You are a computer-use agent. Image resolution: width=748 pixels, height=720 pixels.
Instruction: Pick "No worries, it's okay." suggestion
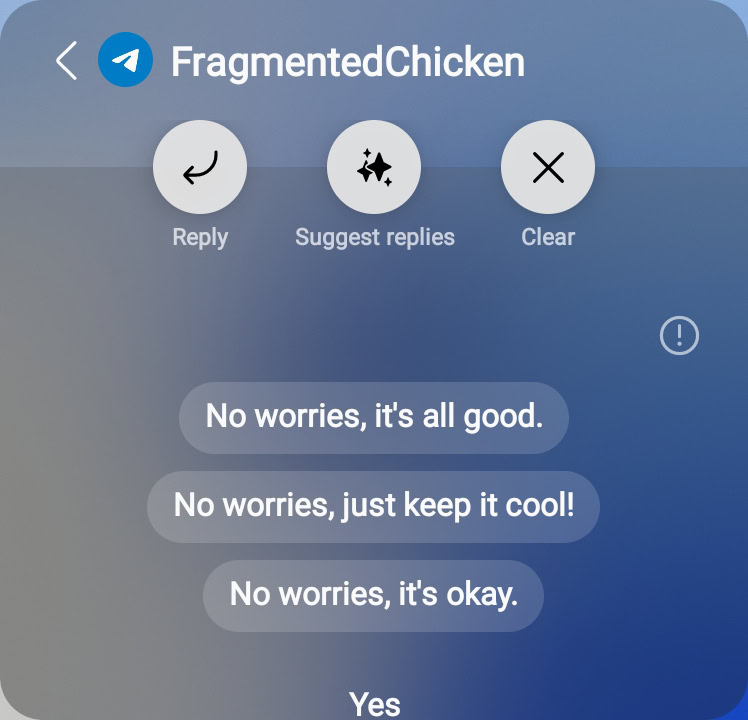pos(374,596)
